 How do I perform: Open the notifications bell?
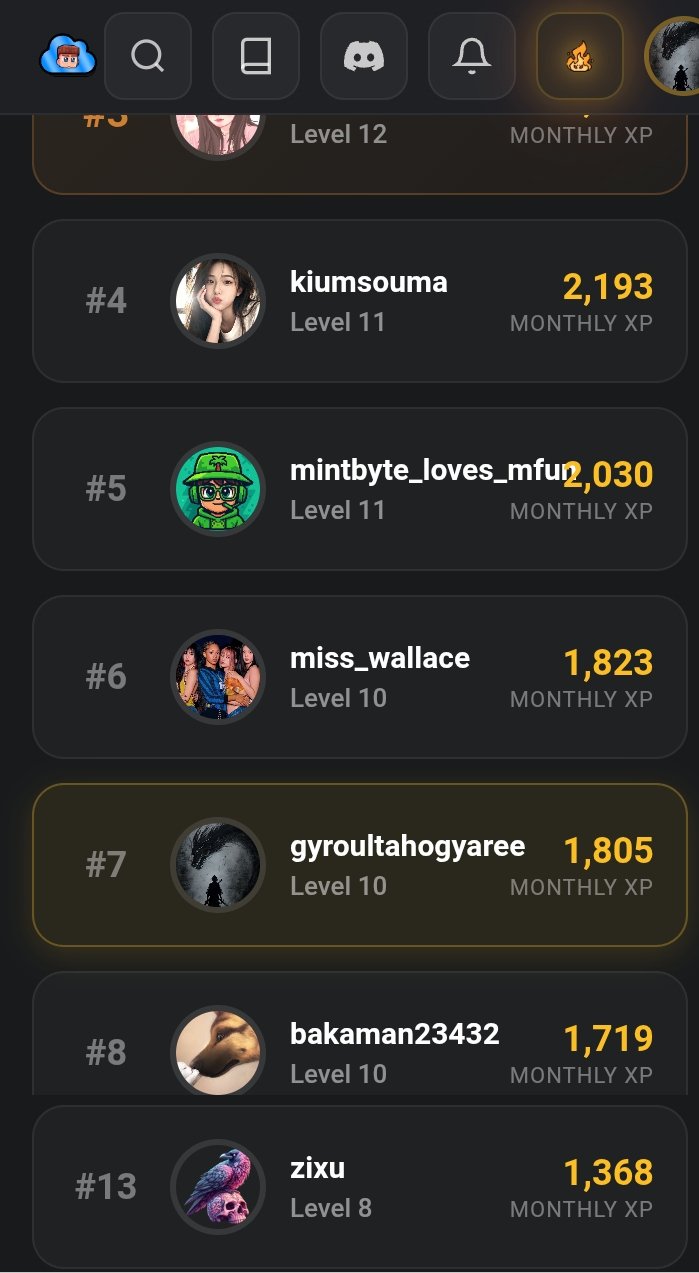coord(472,57)
